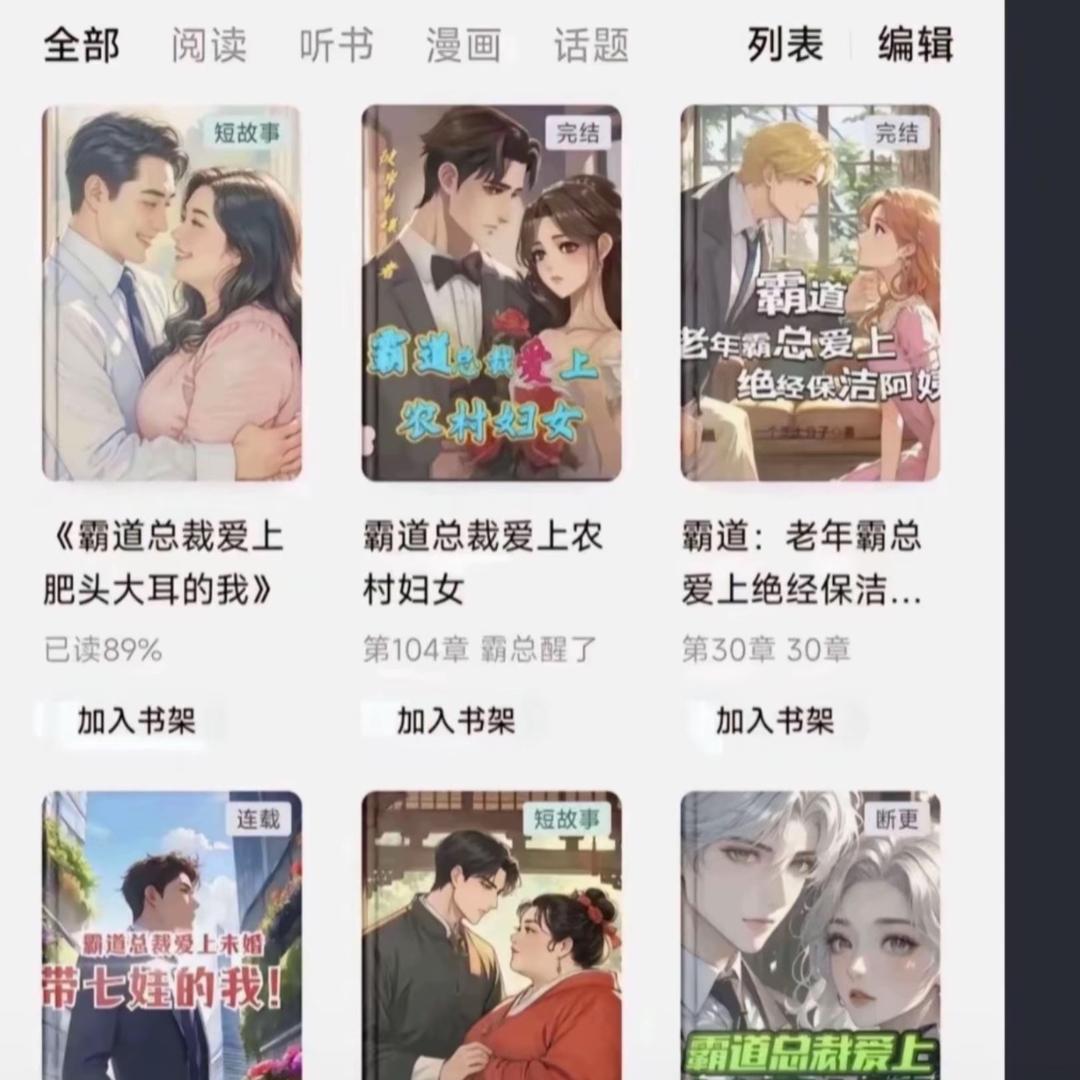The height and width of the screenshot is (1080, 1080).
Task: Tap 加入书架 under 霸道：老年霸总爱上绝经保洁
Action: pyautogui.click(x=775, y=720)
